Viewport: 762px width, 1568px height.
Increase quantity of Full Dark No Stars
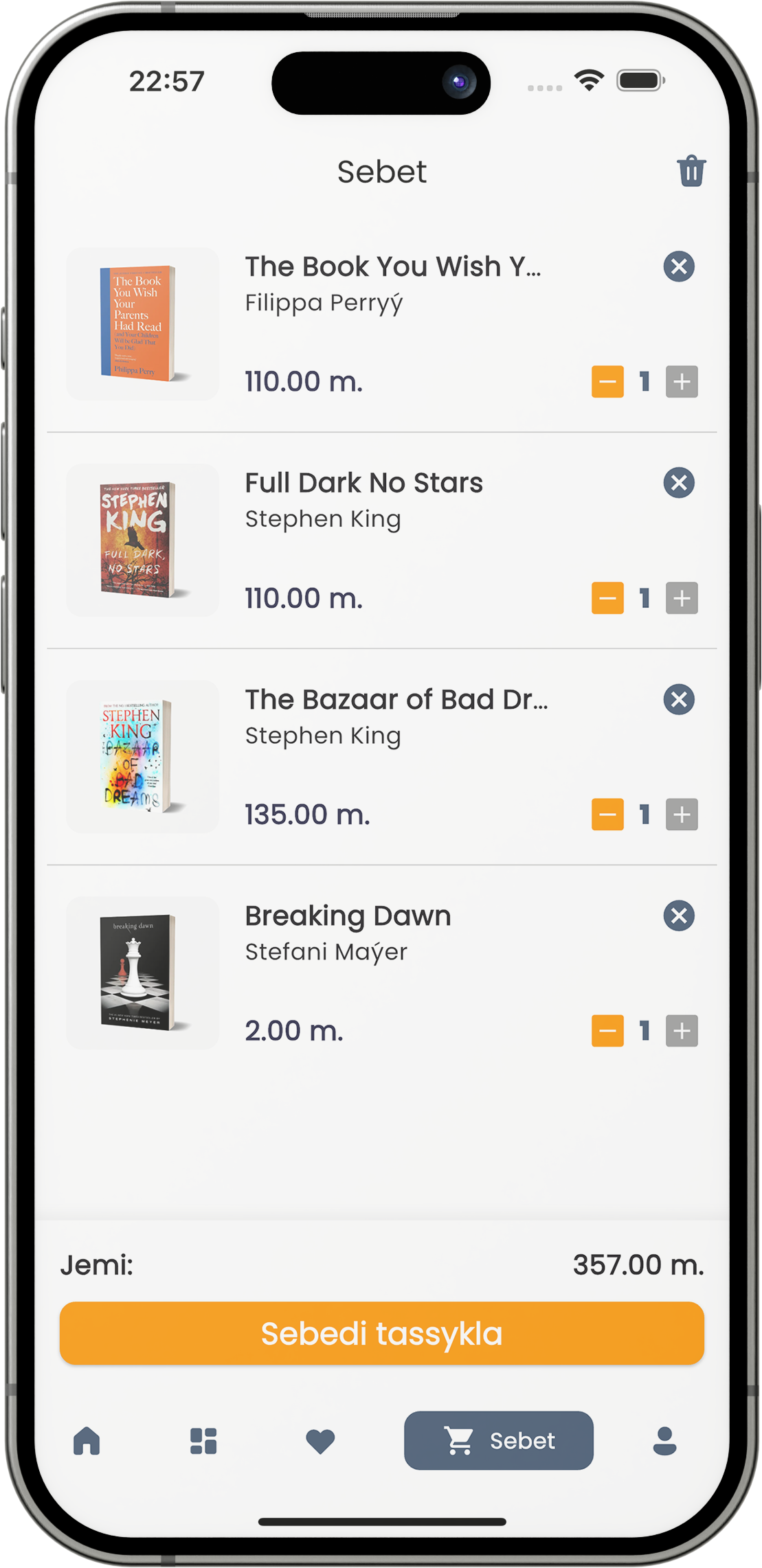click(x=682, y=598)
